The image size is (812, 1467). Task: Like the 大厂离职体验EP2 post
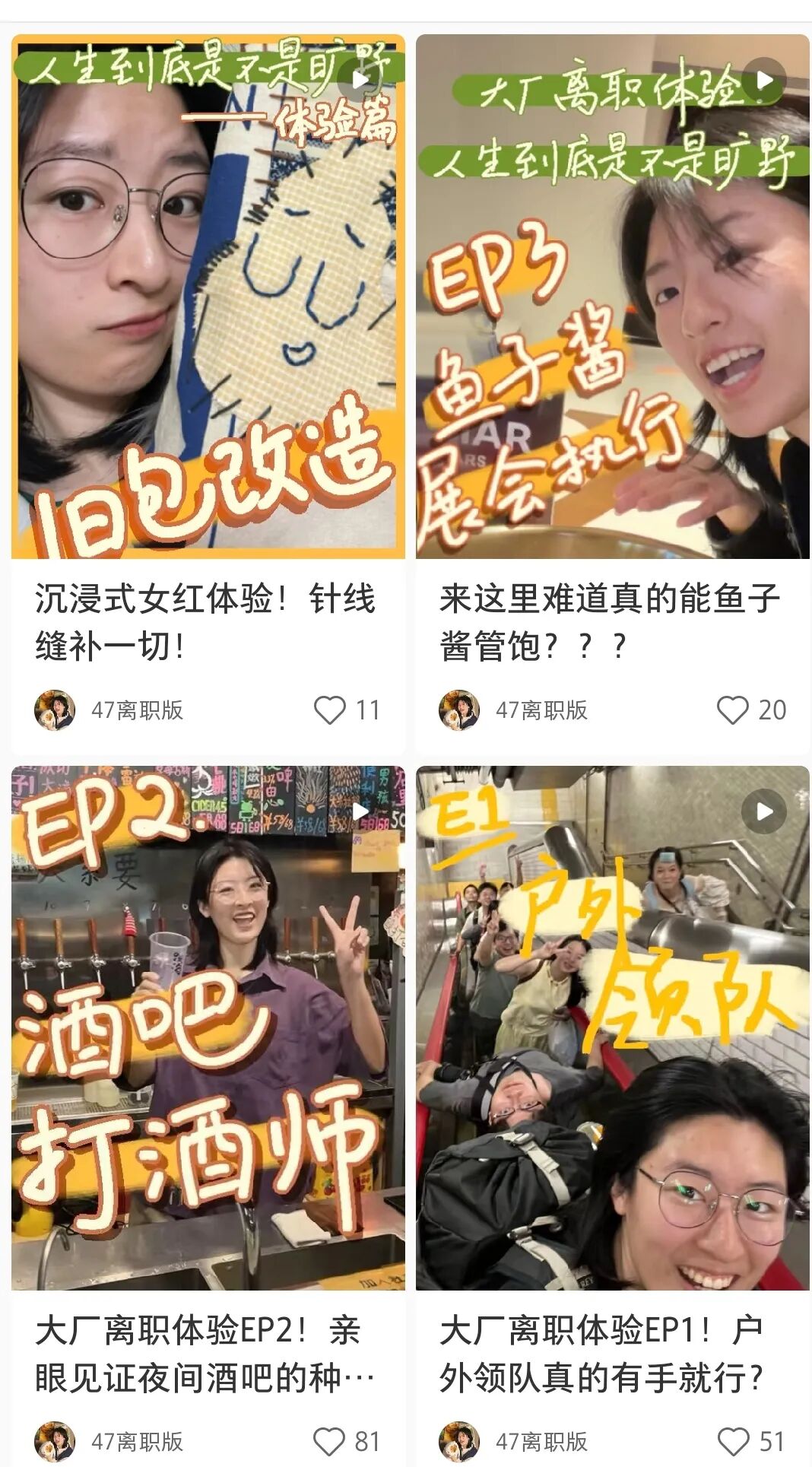tap(330, 1441)
